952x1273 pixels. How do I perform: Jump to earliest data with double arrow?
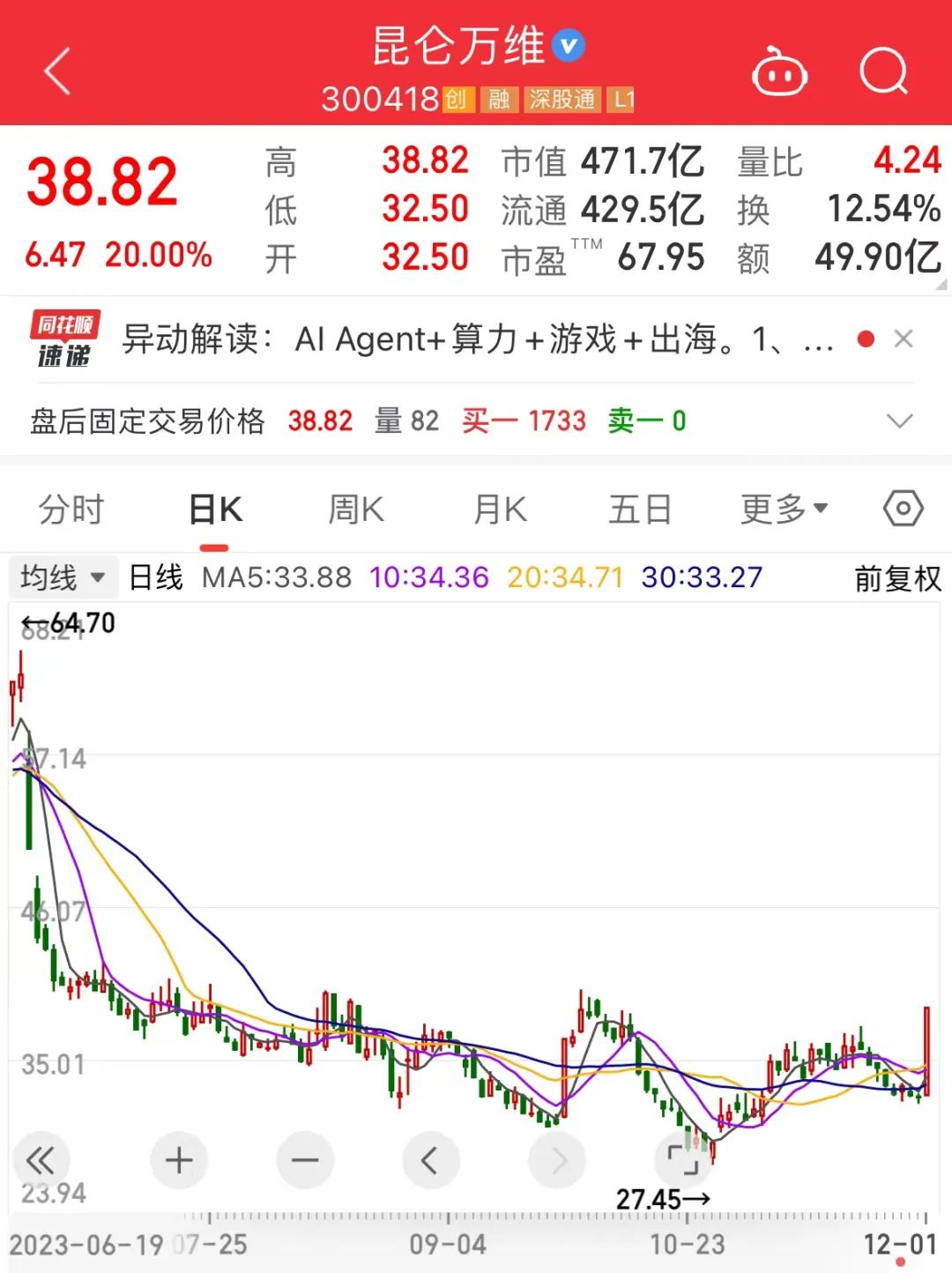41,1160
